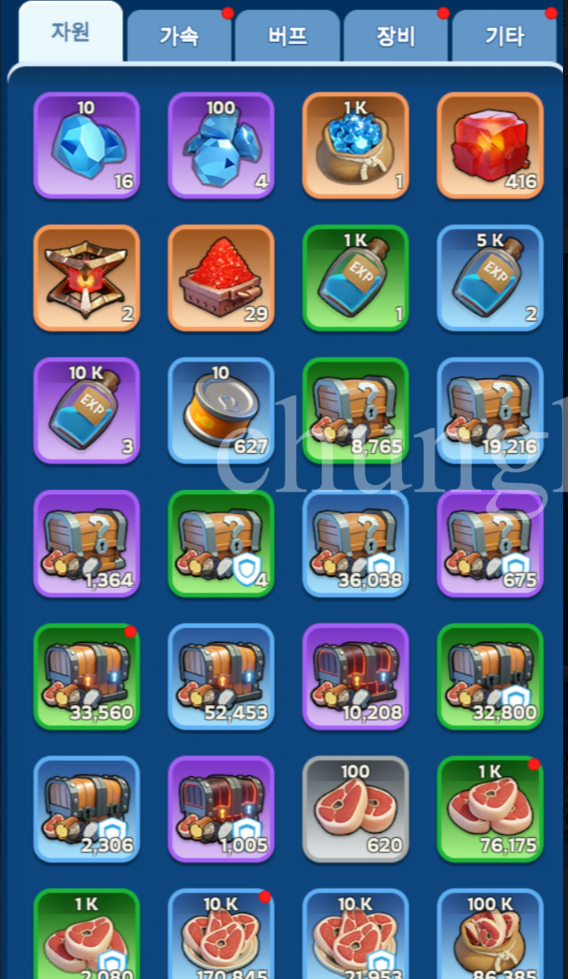
Task: Switch to the 장비 tab
Action: 396,36
